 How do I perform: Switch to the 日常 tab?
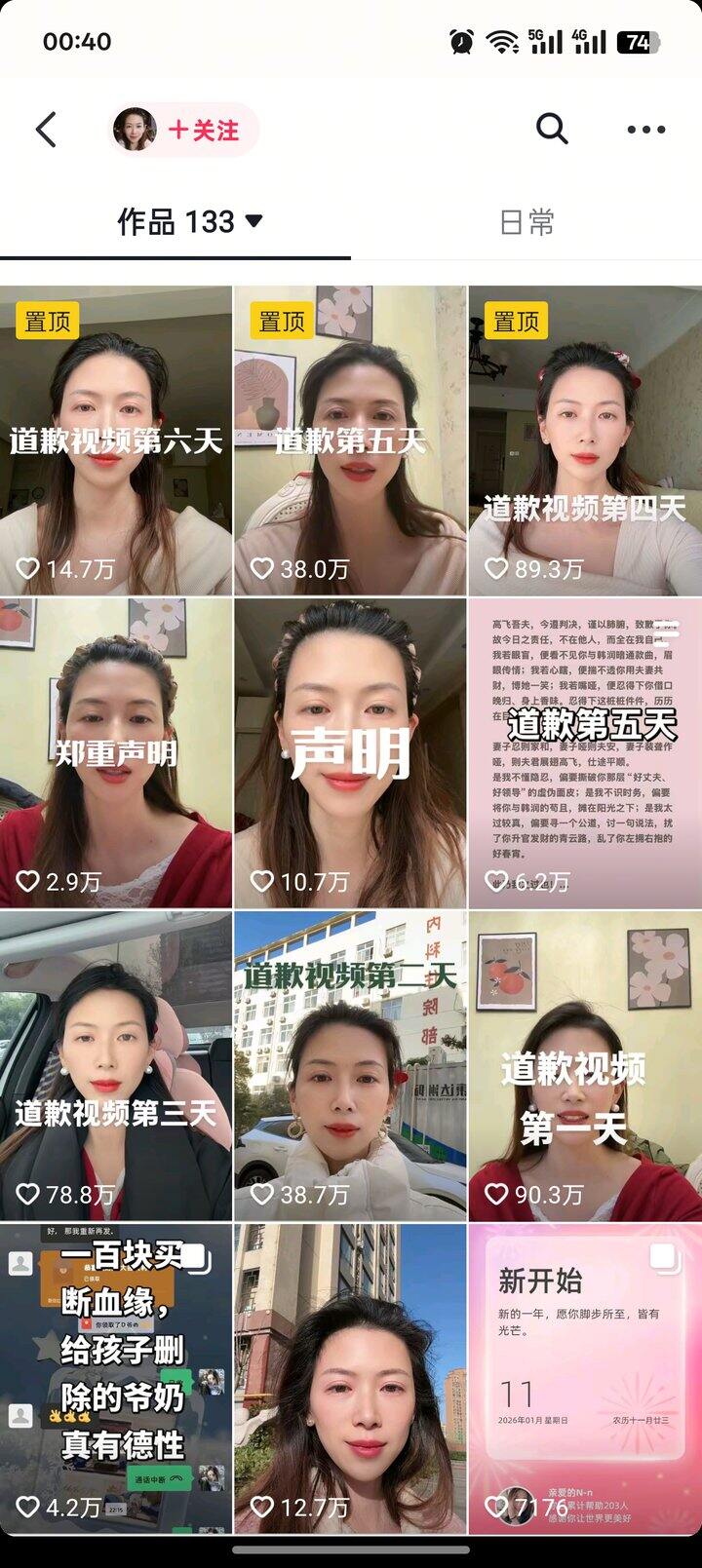tap(526, 222)
